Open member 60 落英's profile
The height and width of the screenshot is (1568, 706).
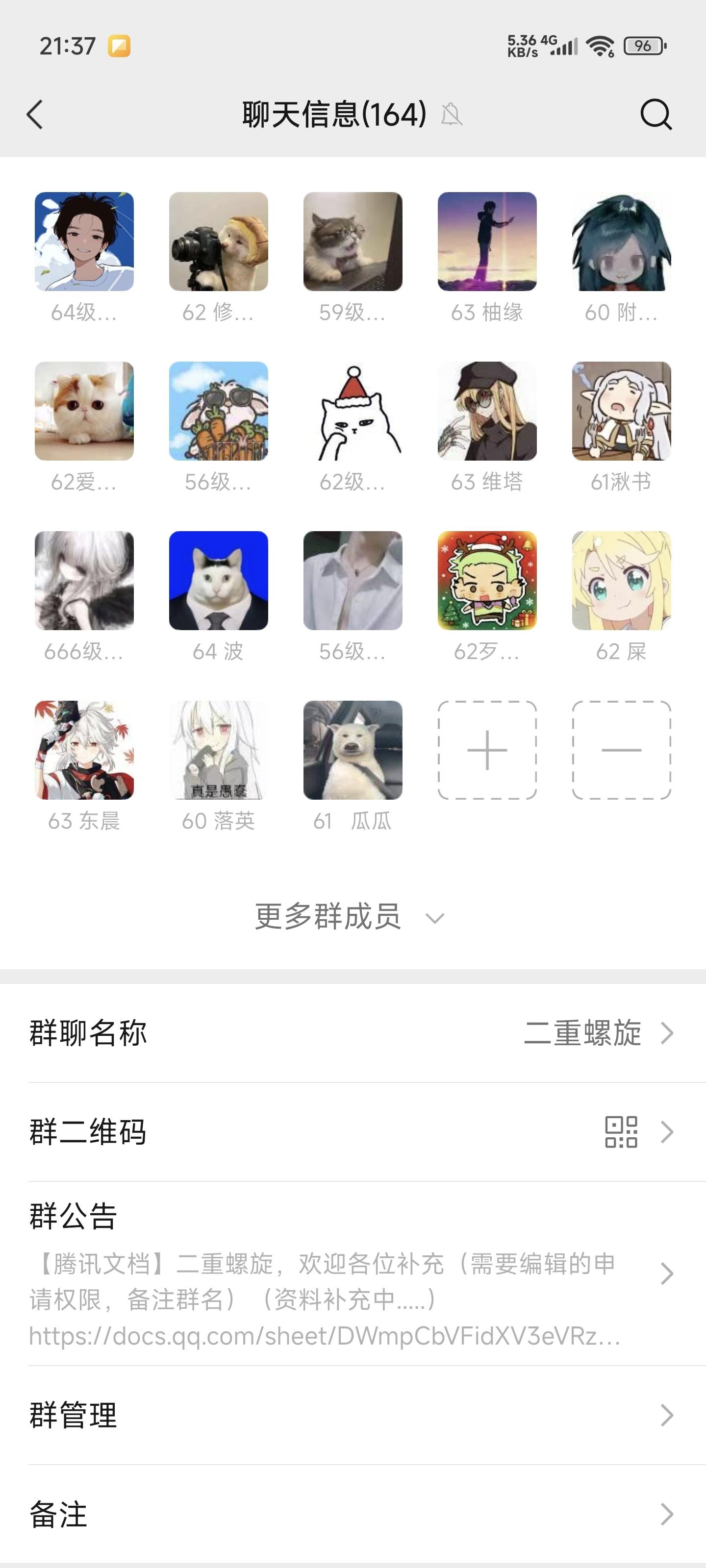pos(218,750)
